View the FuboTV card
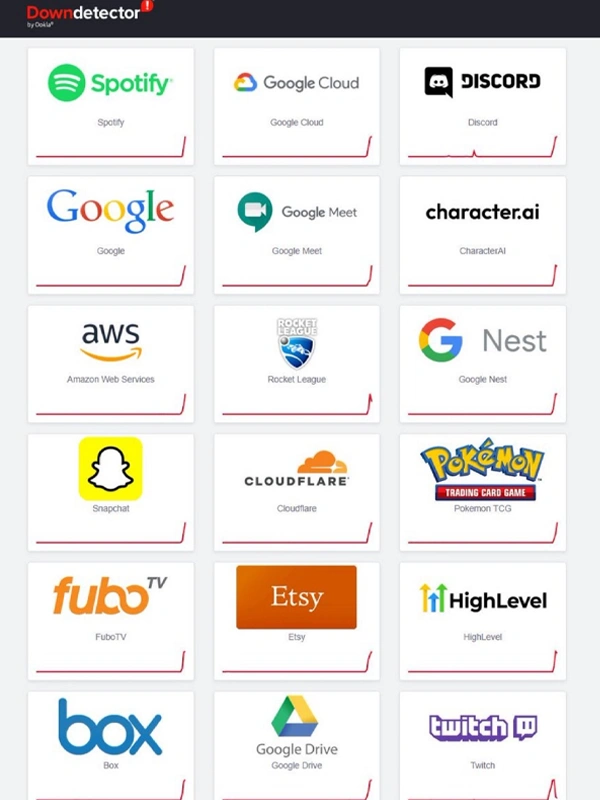 pos(111,620)
